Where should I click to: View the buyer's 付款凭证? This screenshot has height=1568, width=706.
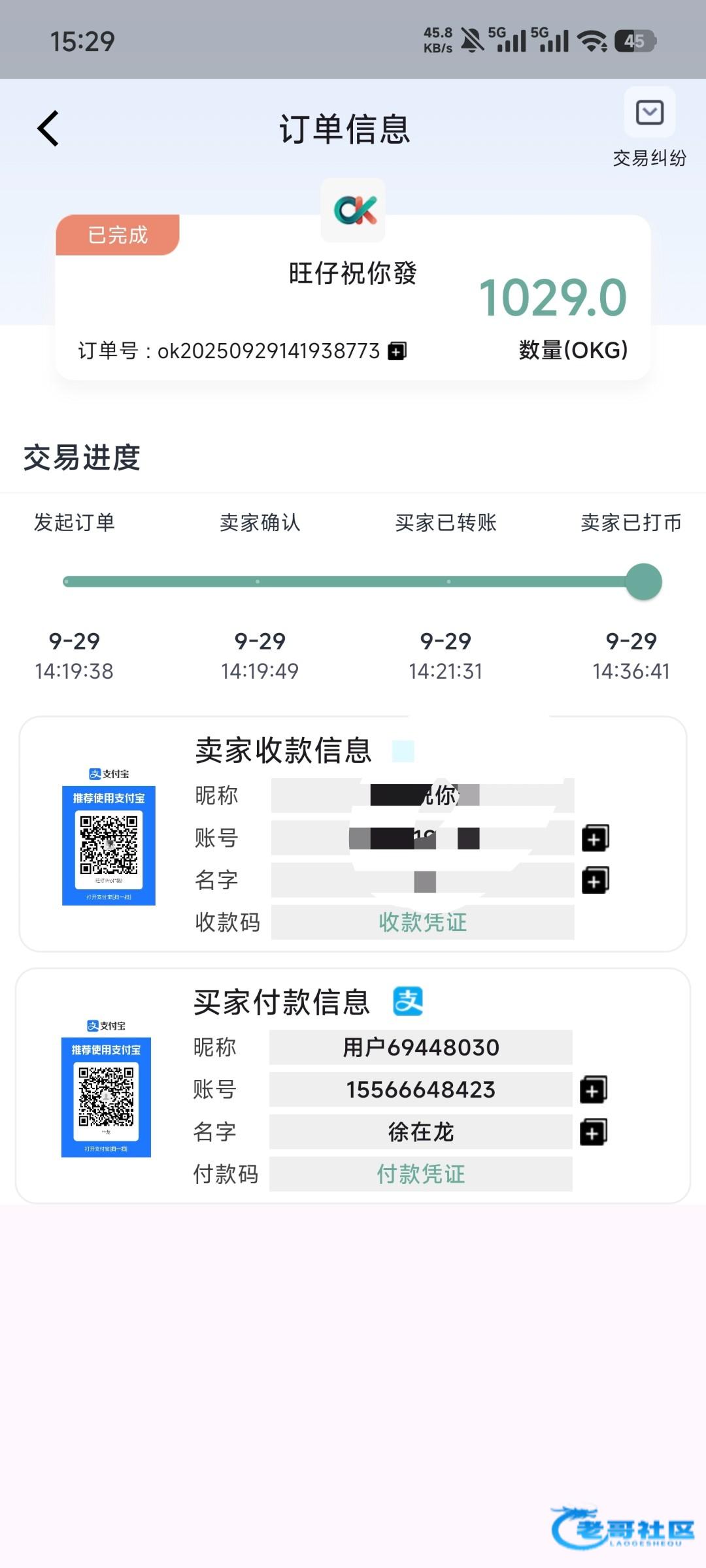[x=420, y=1174]
